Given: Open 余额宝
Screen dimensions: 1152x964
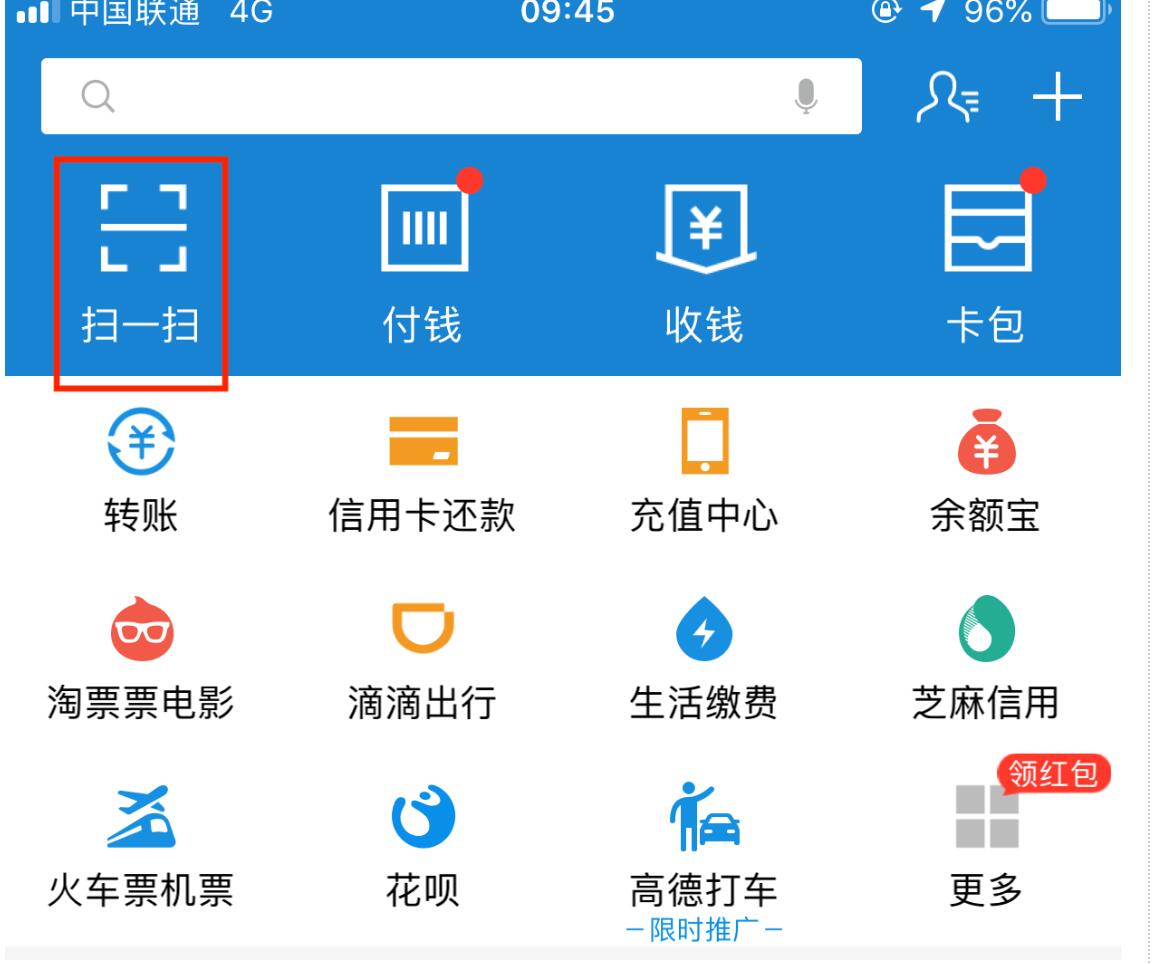Looking at the screenshot, I should 986,470.
